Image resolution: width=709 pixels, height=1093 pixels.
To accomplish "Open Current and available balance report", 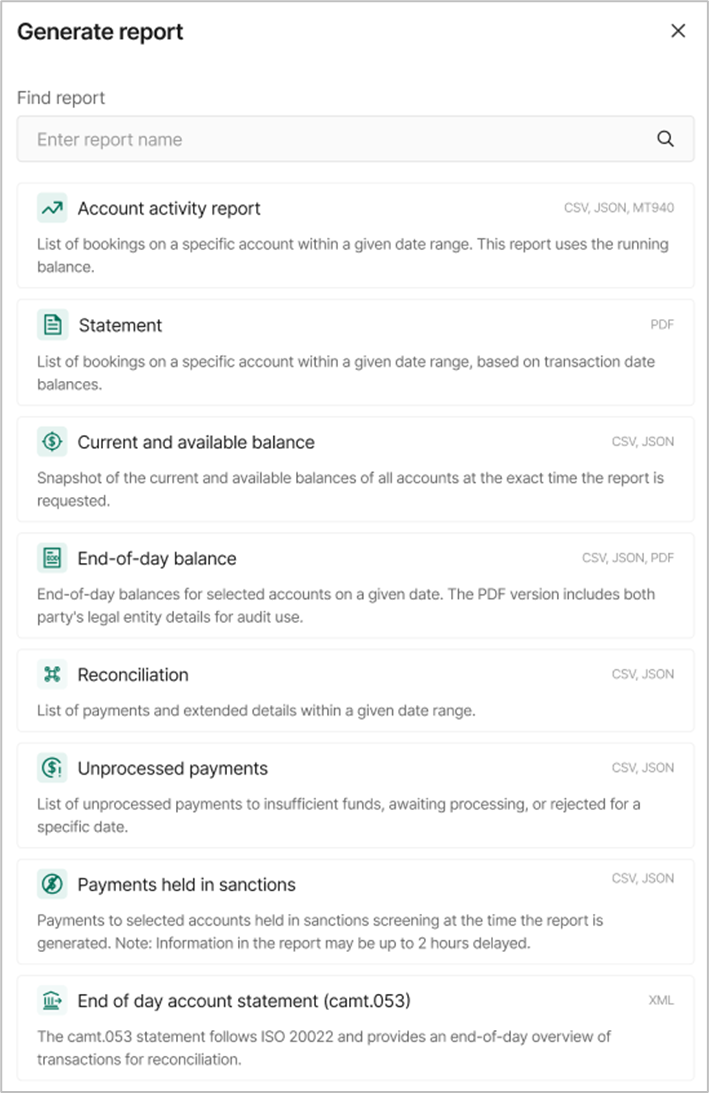I will pos(196,442).
